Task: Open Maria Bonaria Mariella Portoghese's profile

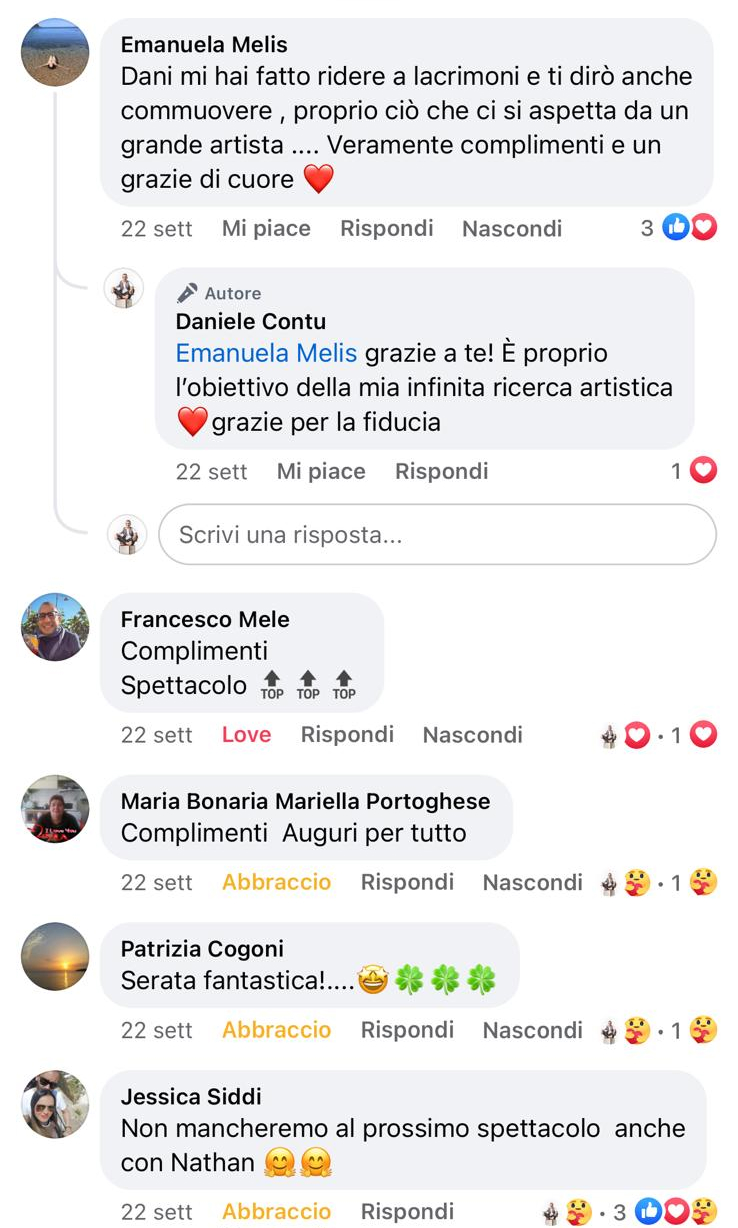Action: pos(305,801)
